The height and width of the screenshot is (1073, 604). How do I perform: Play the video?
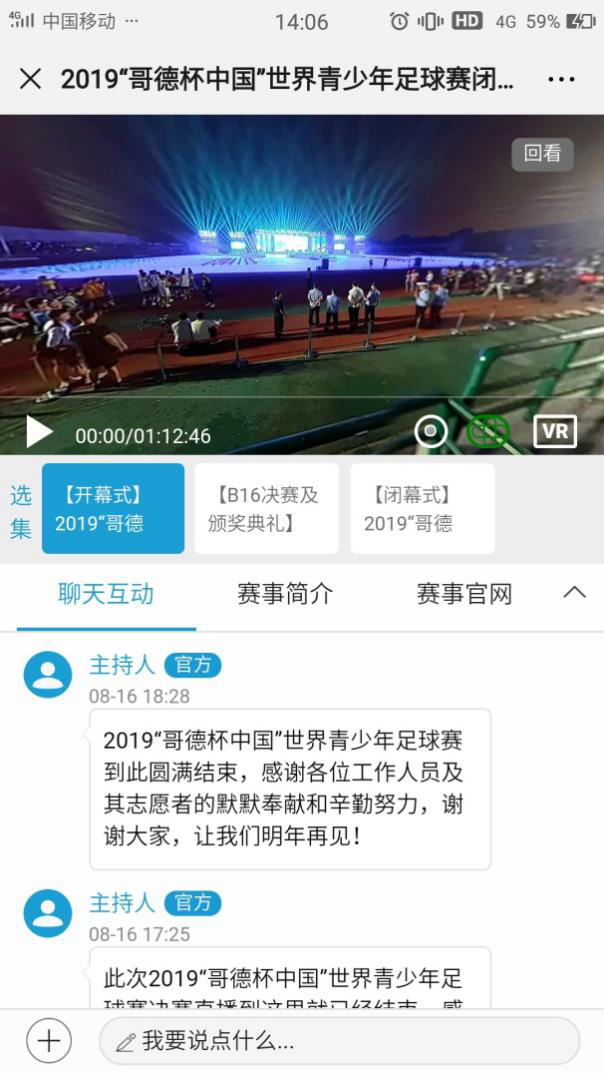[39, 432]
